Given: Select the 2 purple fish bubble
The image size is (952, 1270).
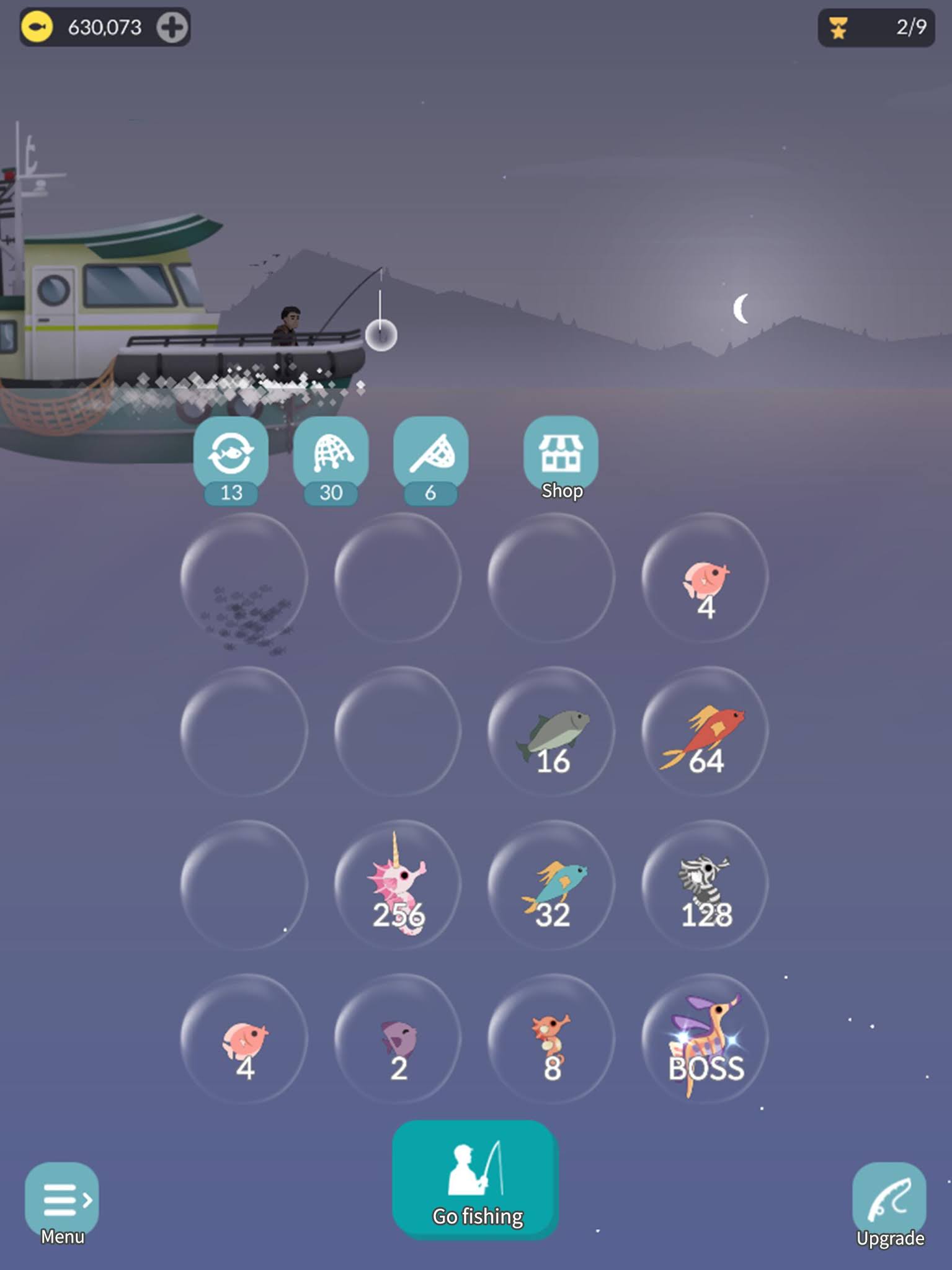Looking at the screenshot, I should (398, 1039).
